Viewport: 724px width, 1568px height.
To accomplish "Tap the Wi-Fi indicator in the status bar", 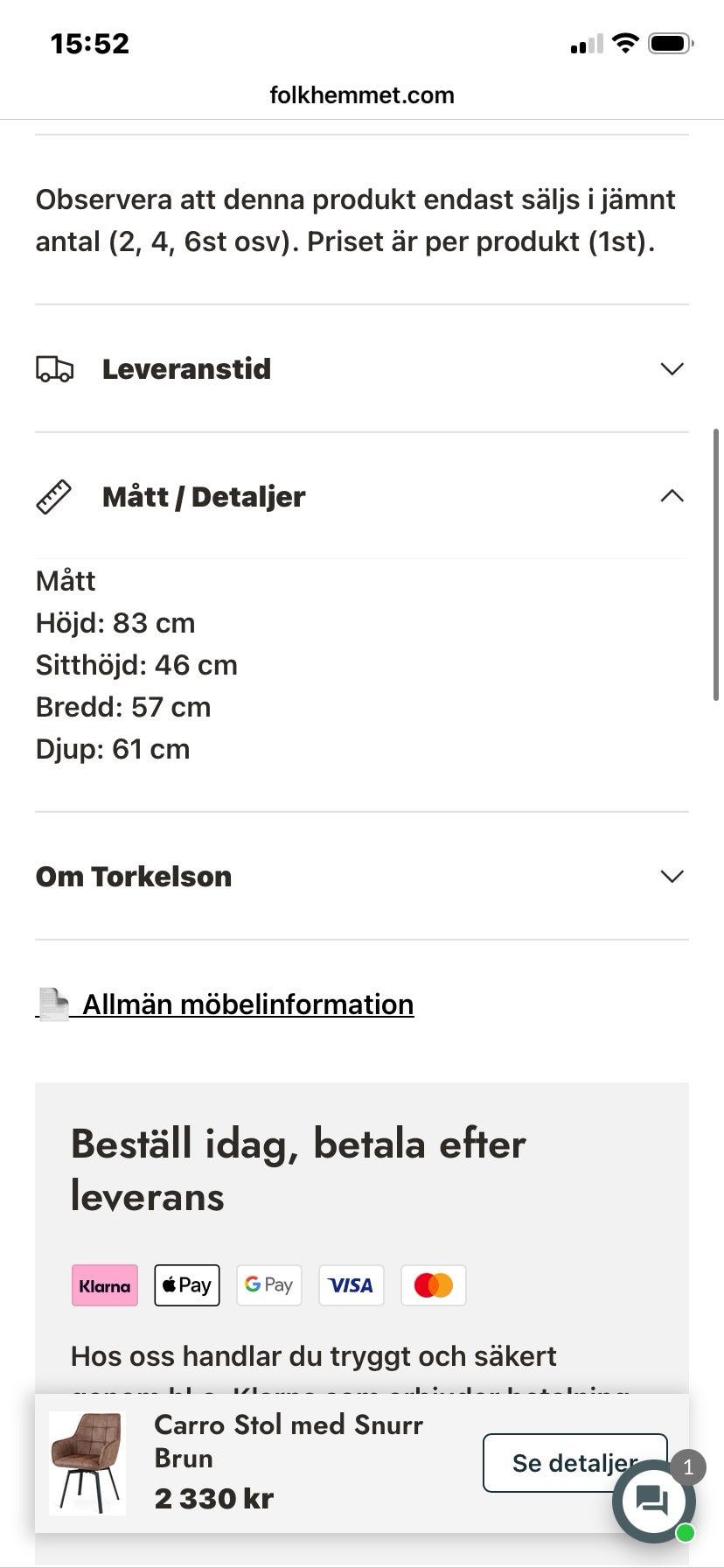I will coord(624,41).
